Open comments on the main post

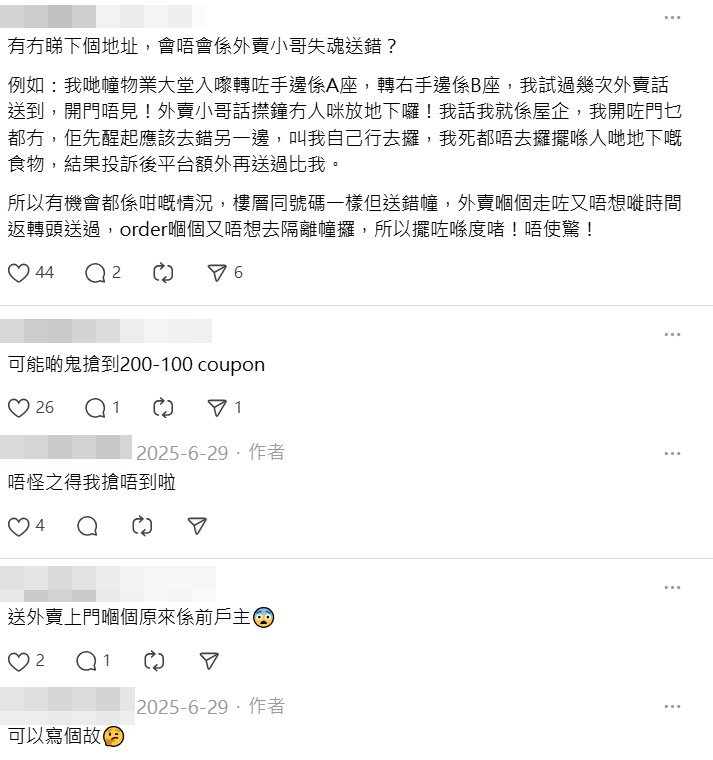tap(96, 272)
